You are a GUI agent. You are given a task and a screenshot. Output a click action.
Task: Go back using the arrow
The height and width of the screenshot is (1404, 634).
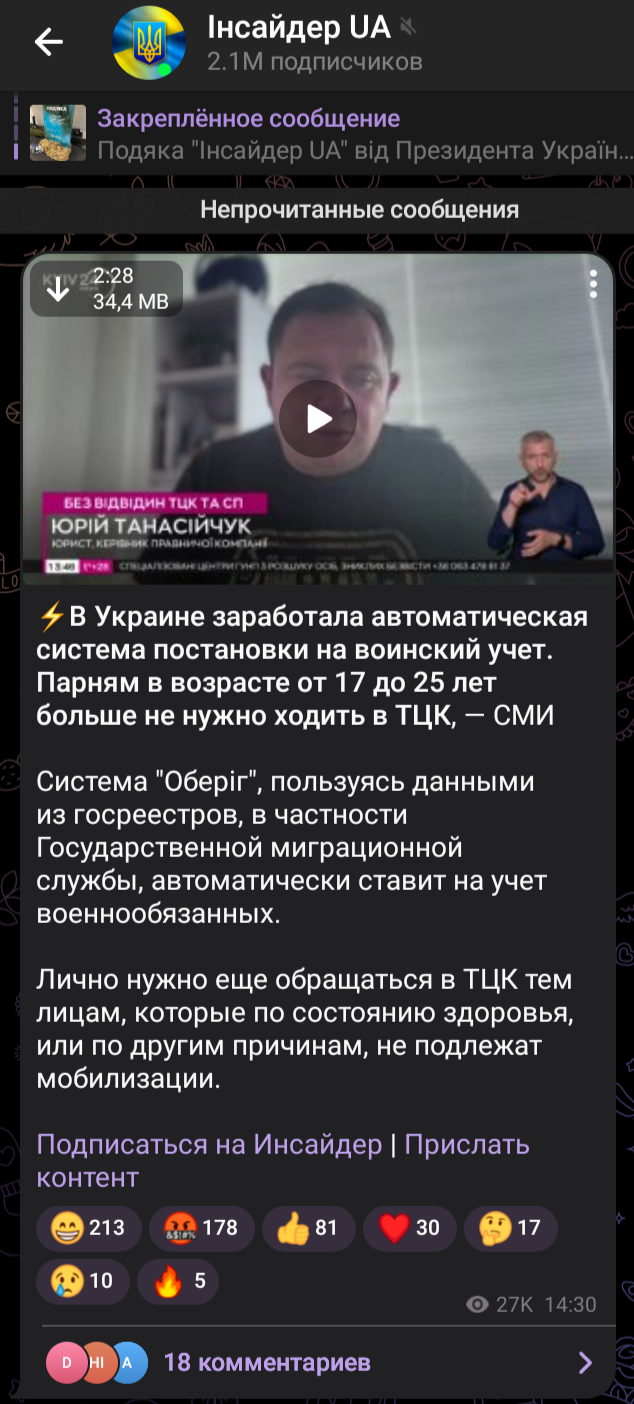point(48,41)
